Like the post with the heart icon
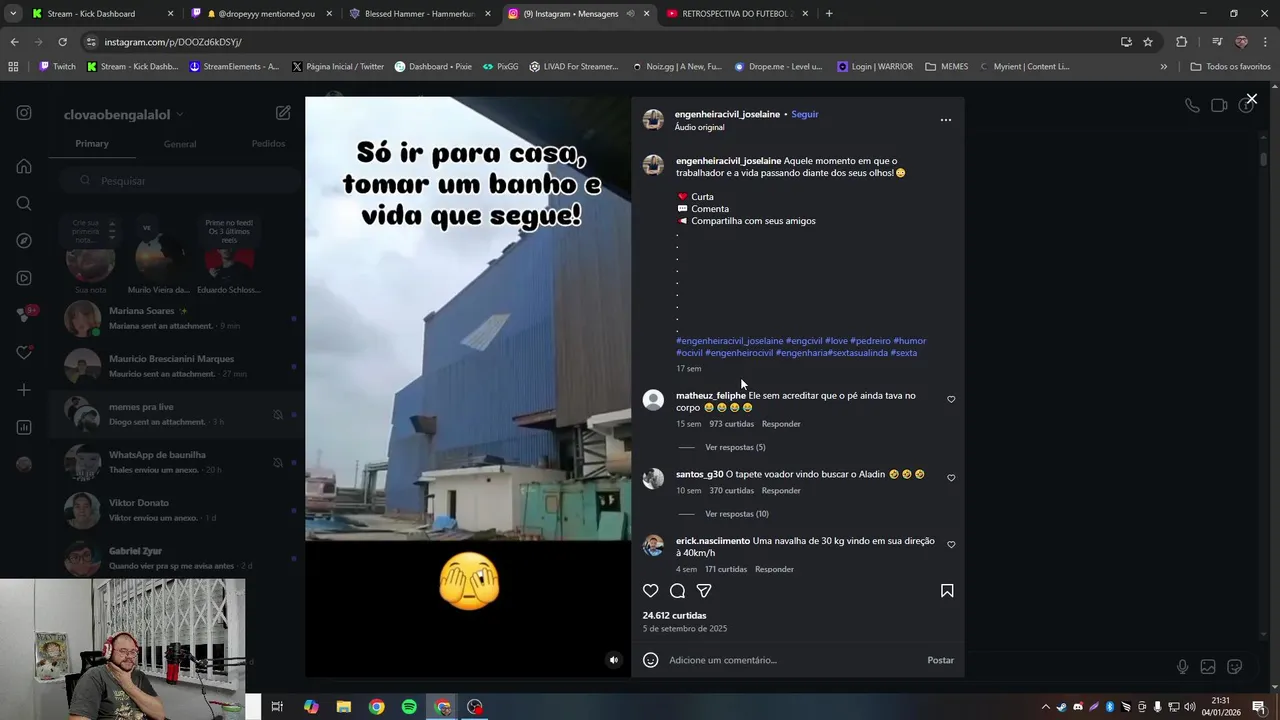The width and height of the screenshot is (1280, 720). tap(651, 591)
